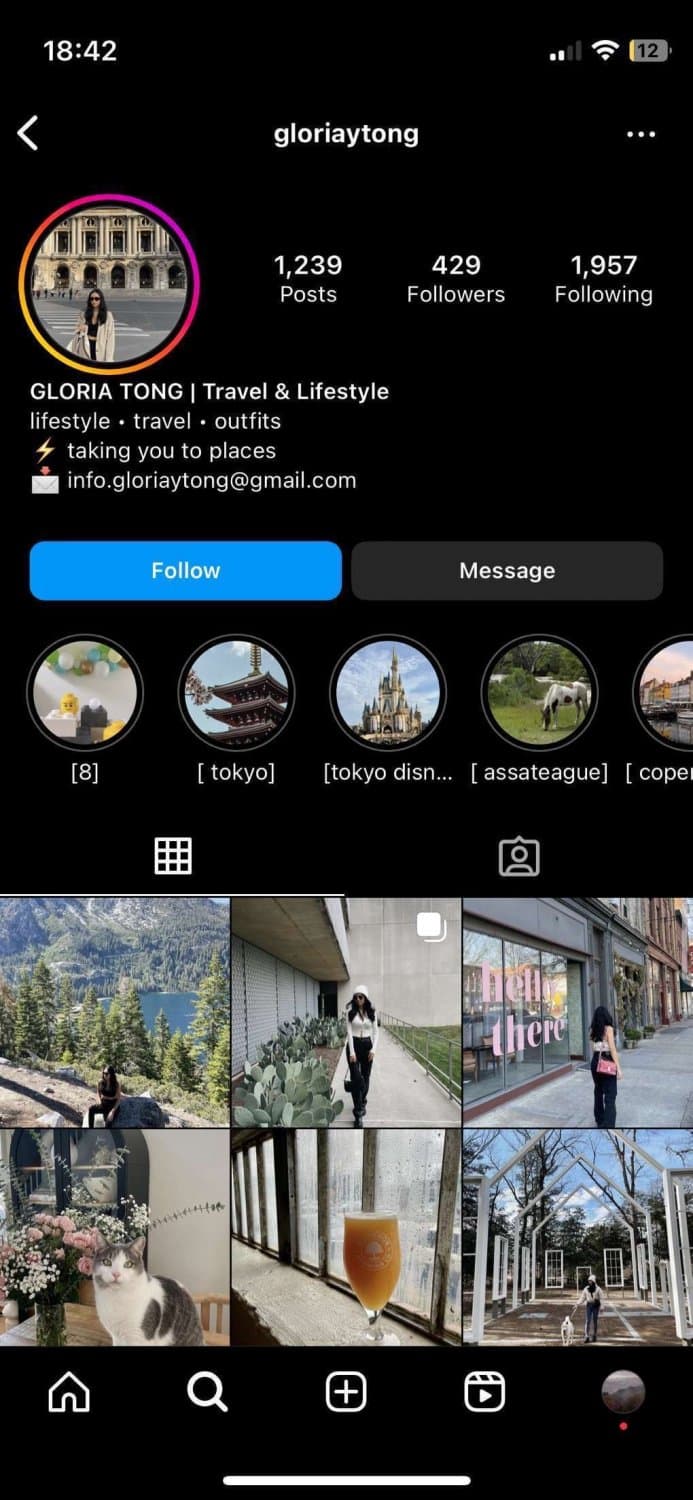This screenshot has height=1500, width=693.
Task: Open the [ assateague] highlight
Action: click(x=539, y=693)
